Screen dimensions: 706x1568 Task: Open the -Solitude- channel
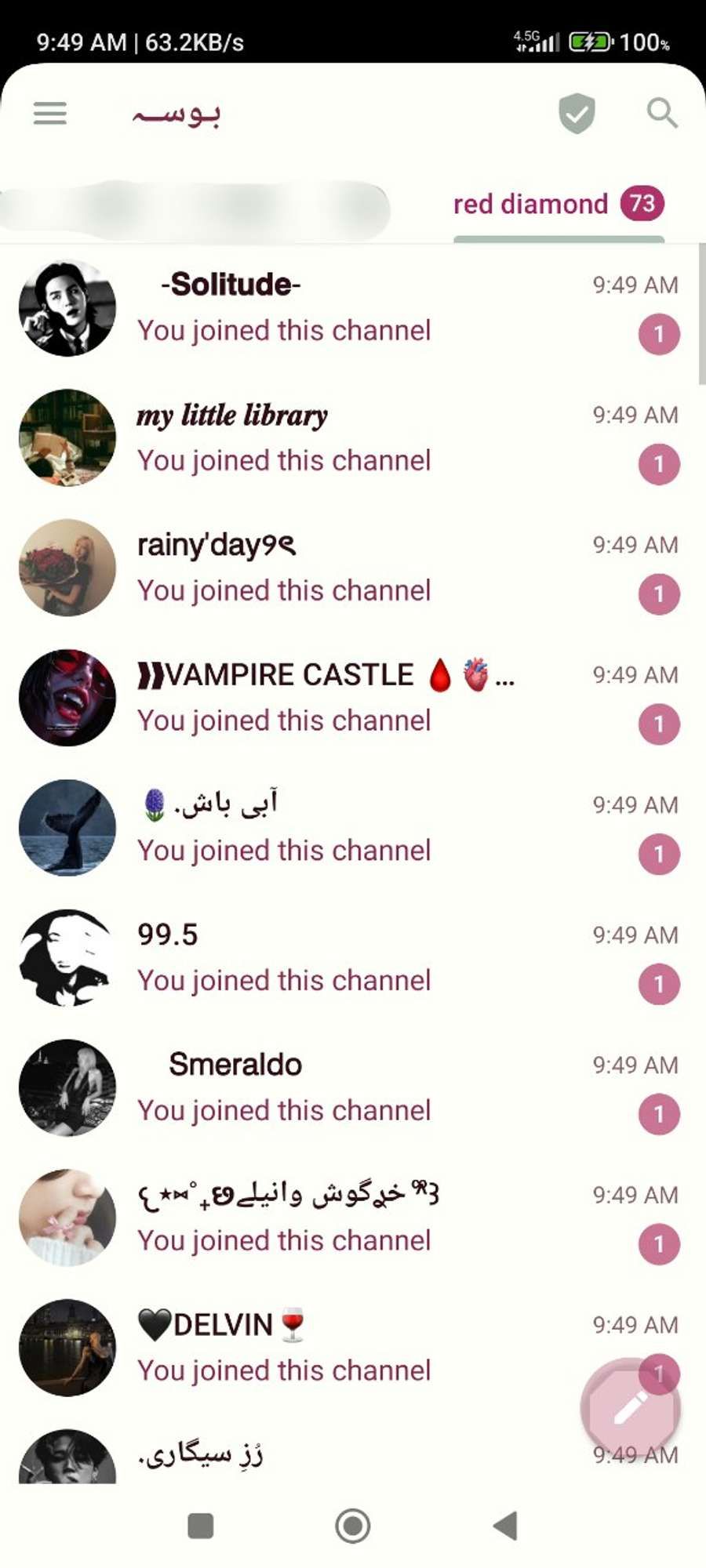(353, 308)
